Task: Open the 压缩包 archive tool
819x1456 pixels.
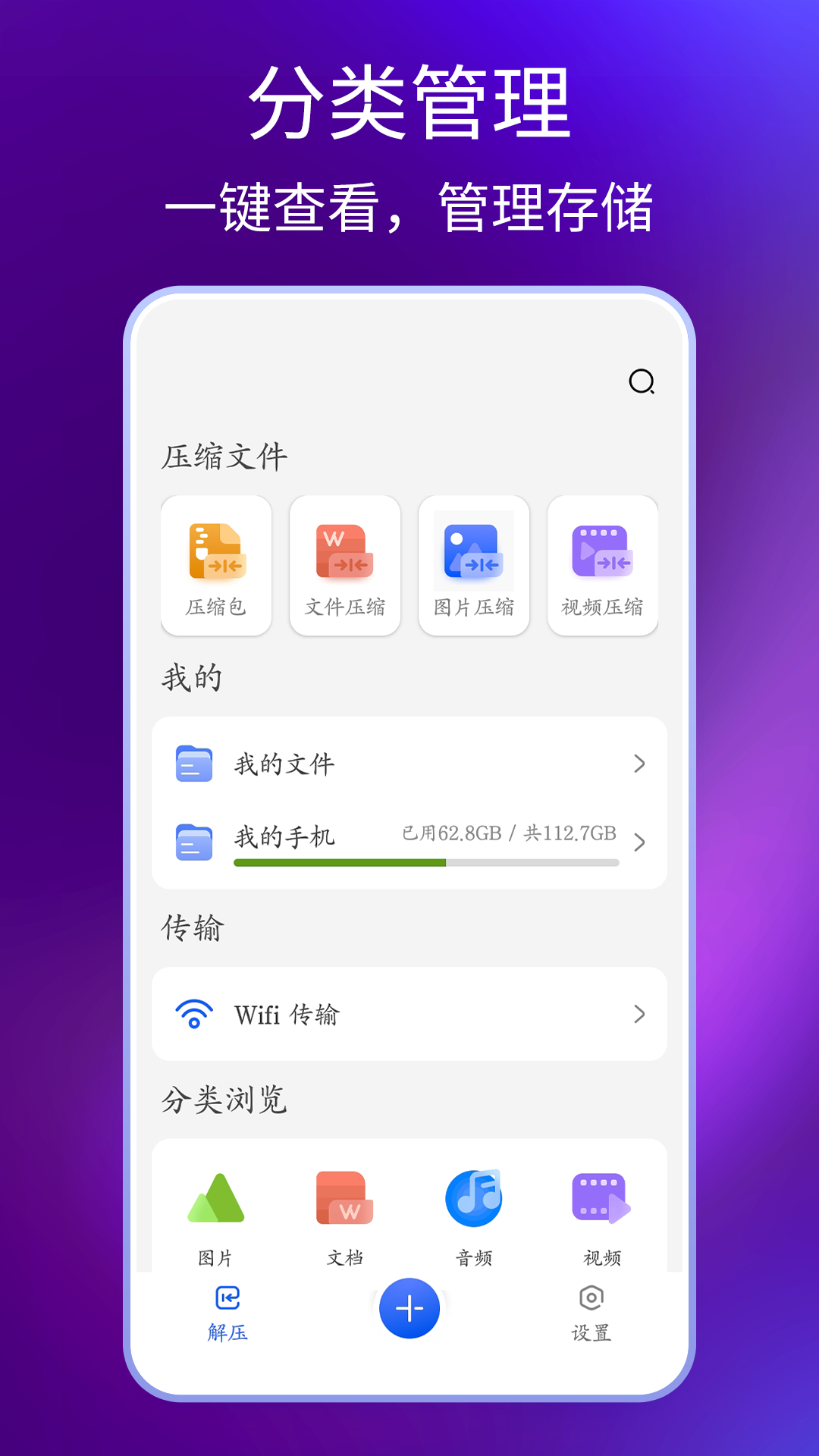Action: coord(215,565)
